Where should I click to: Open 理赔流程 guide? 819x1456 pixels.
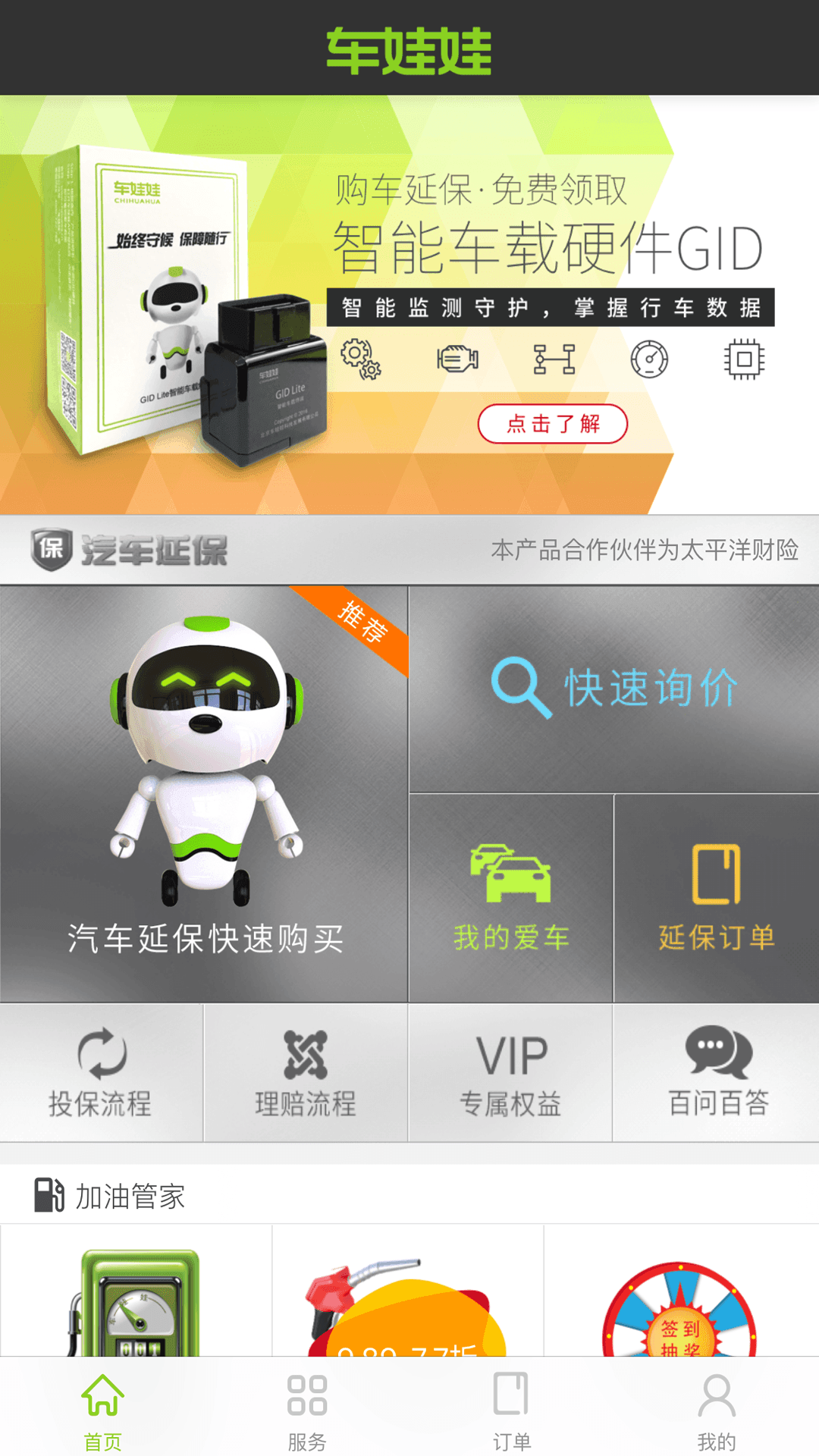(x=306, y=1072)
